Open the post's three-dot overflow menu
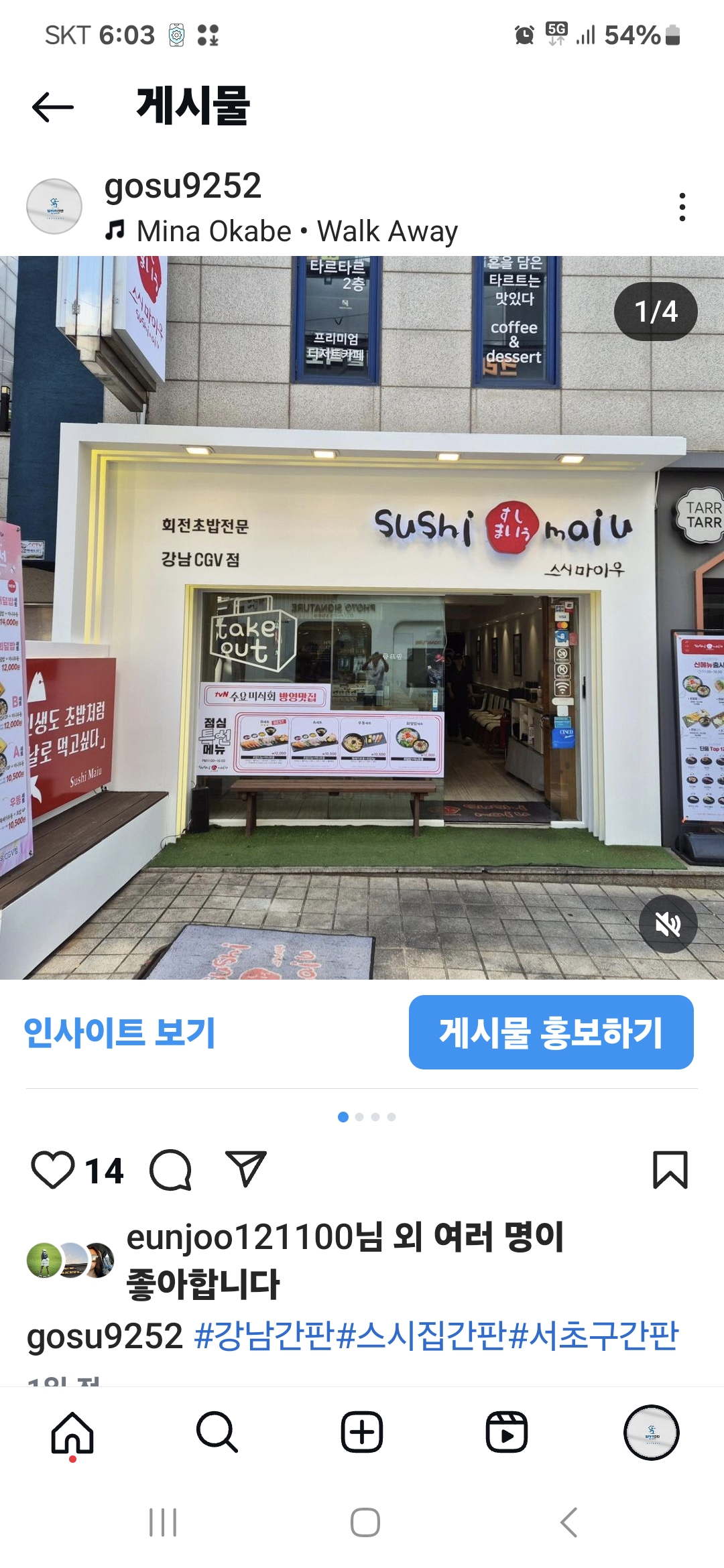 (682, 207)
